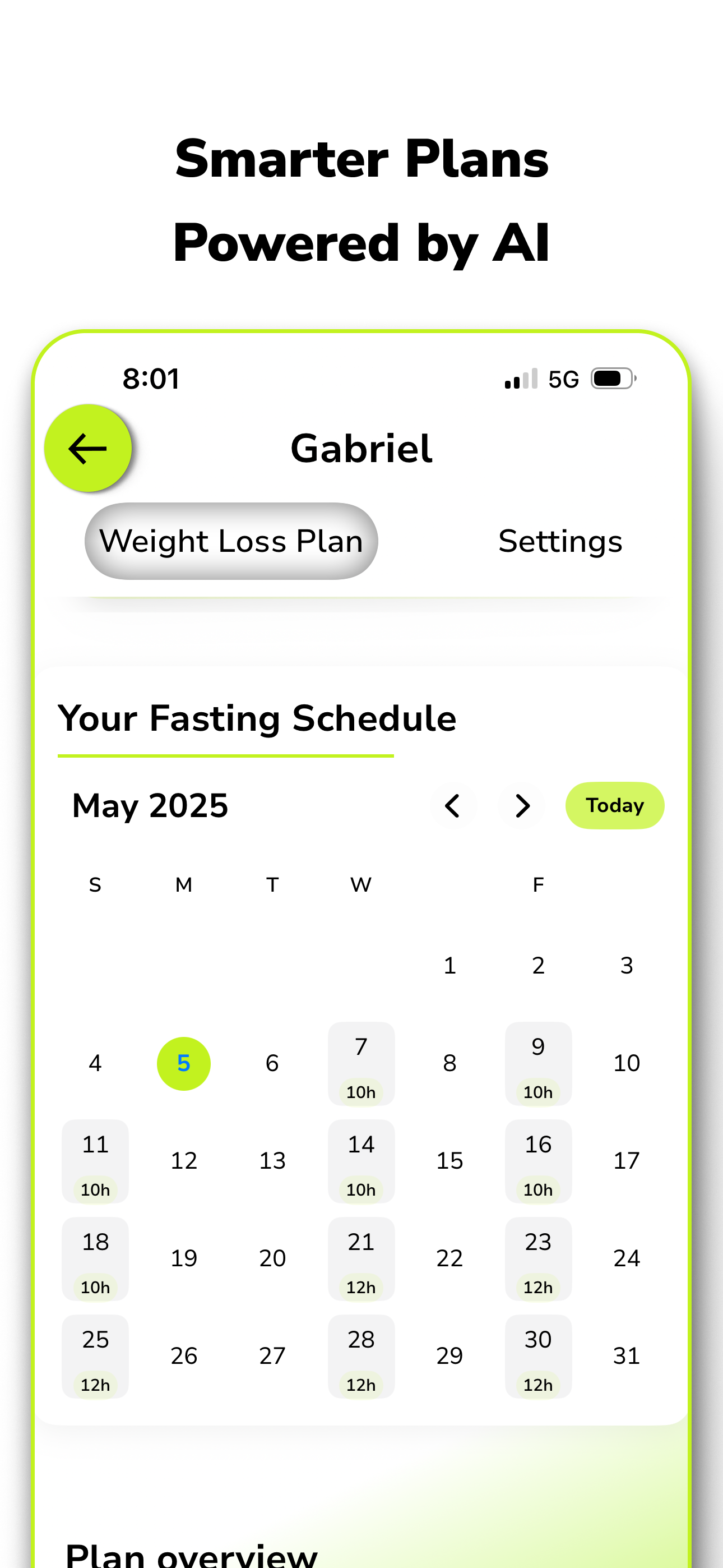Select May 25 with 12h fast
The image size is (723, 1568).
(95, 1356)
